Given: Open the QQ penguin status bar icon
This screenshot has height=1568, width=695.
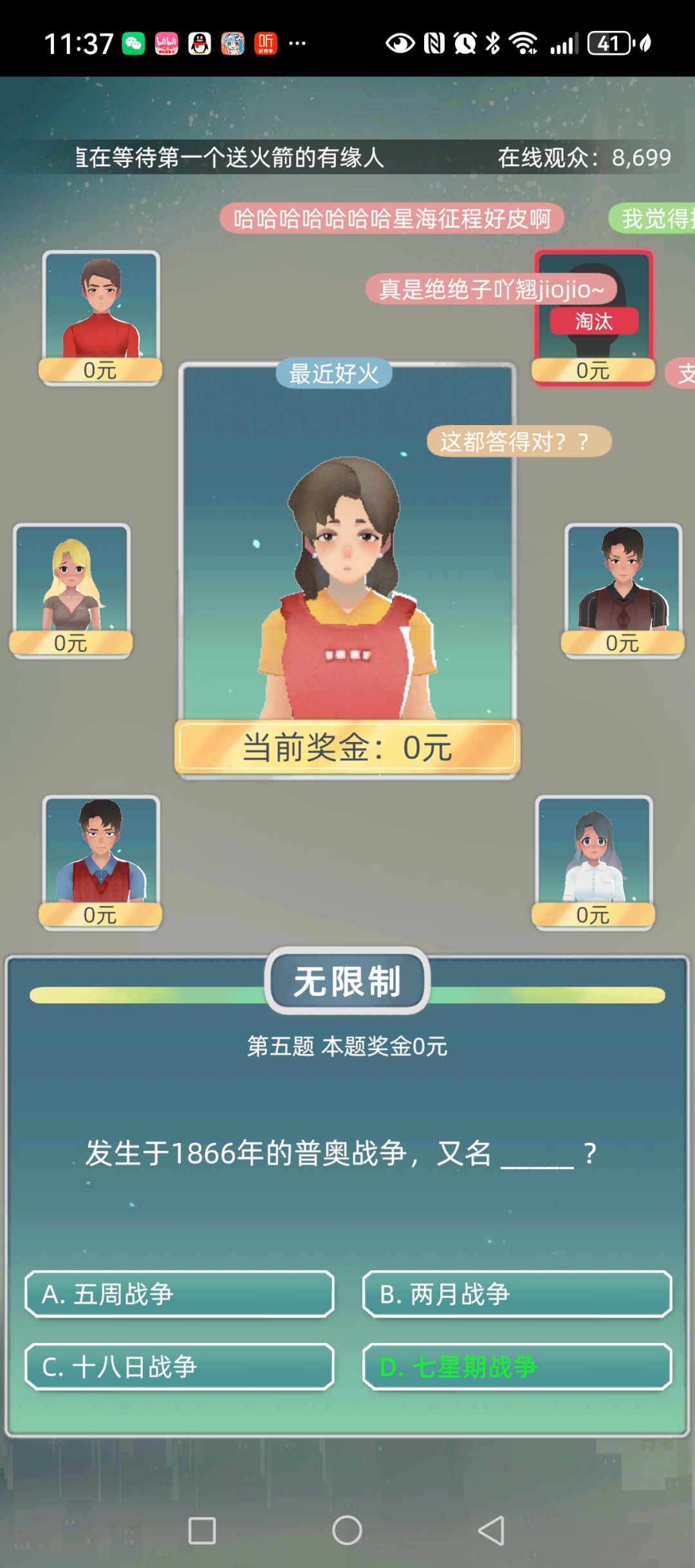Looking at the screenshot, I should coord(197,43).
